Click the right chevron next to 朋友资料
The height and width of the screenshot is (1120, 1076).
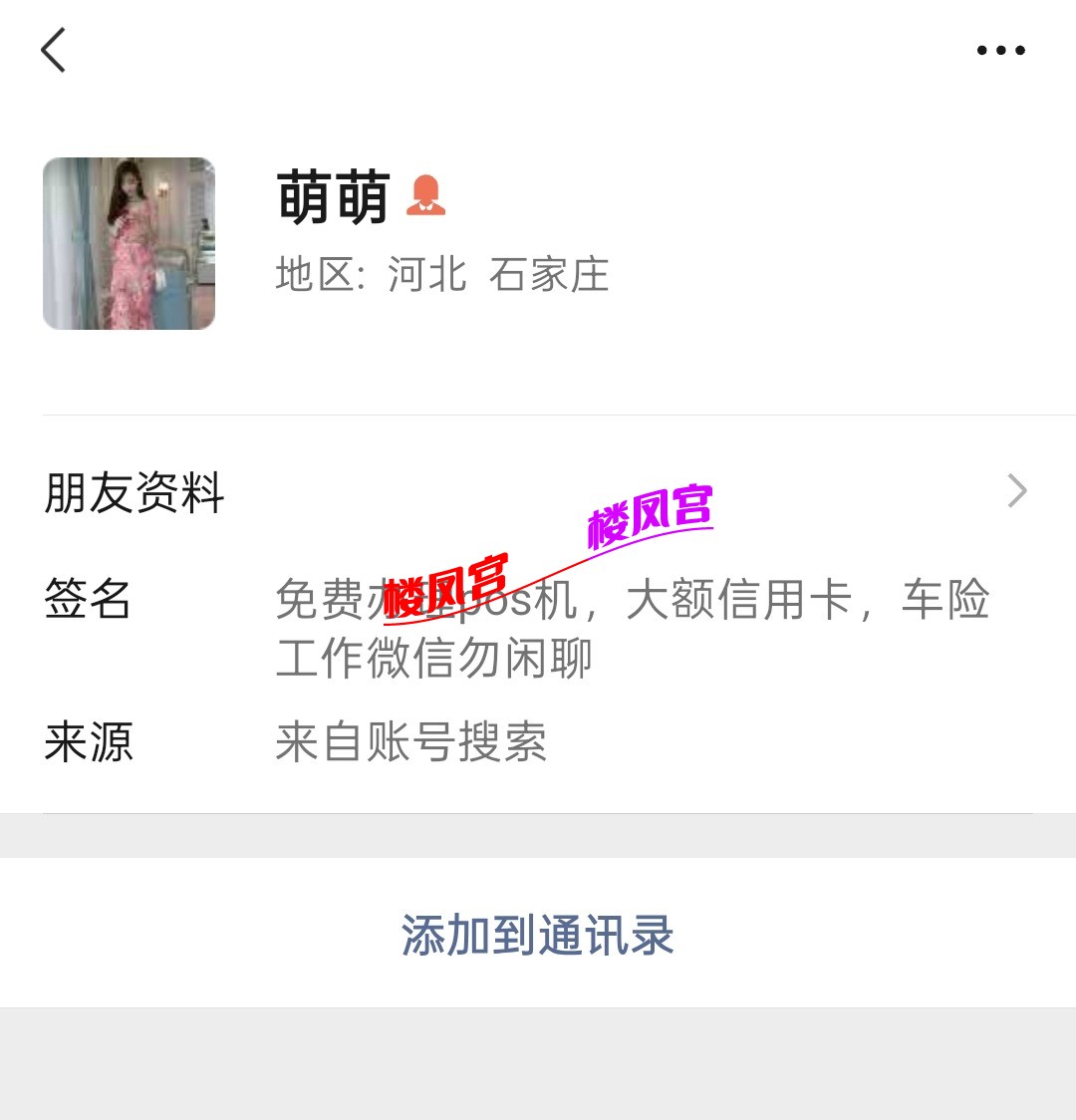(x=1017, y=490)
